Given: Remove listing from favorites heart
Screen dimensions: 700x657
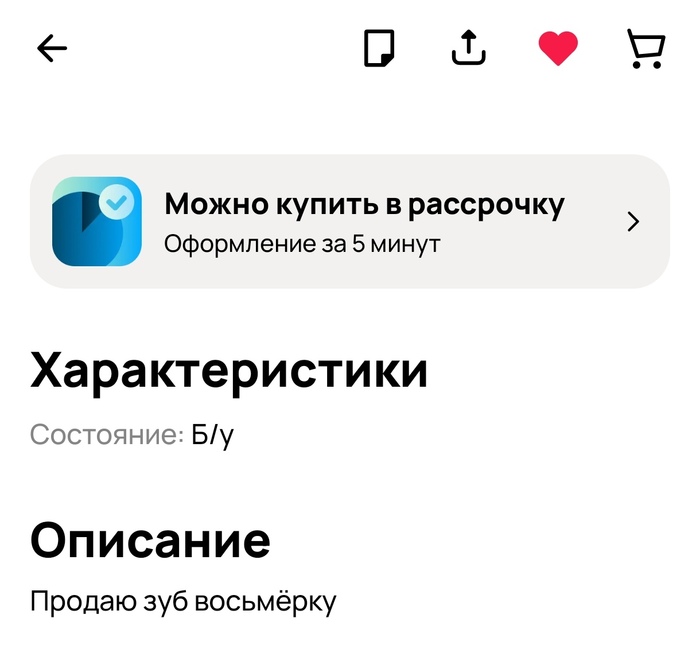Looking at the screenshot, I should click(558, 49).
